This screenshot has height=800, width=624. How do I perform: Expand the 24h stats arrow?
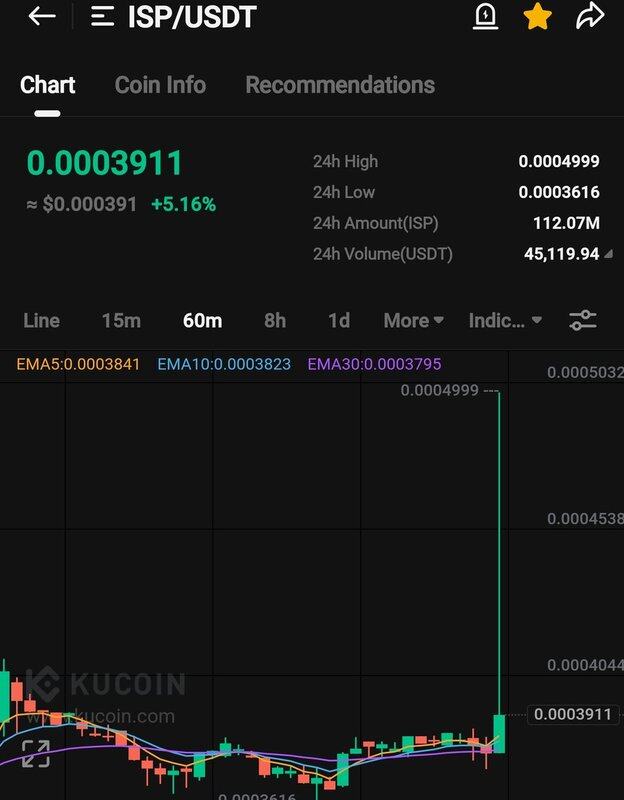click(608, 254)
